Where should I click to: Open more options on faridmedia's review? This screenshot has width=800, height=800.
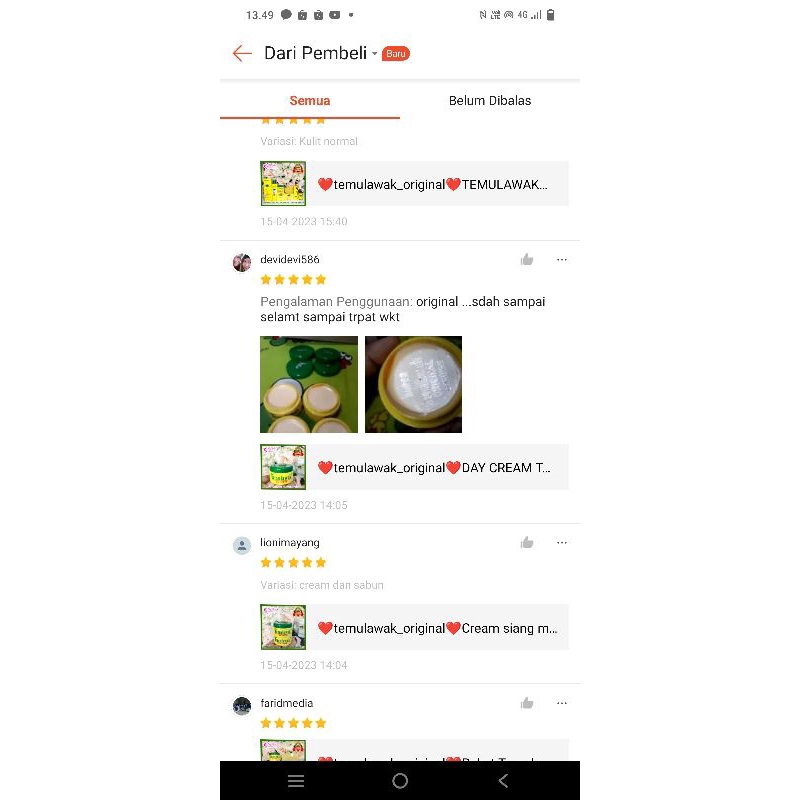pos(562,704)
